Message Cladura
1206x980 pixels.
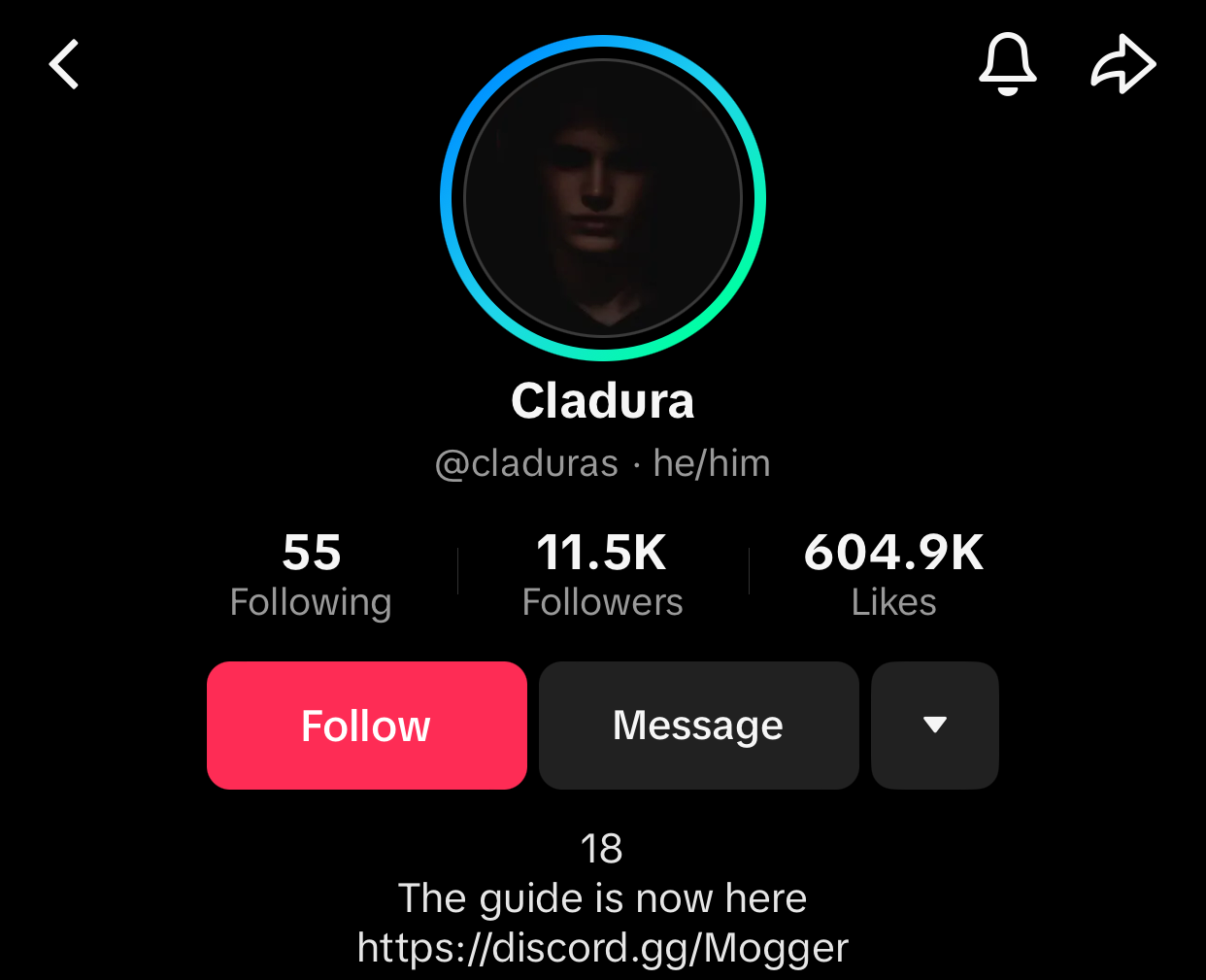click(698, 726)
